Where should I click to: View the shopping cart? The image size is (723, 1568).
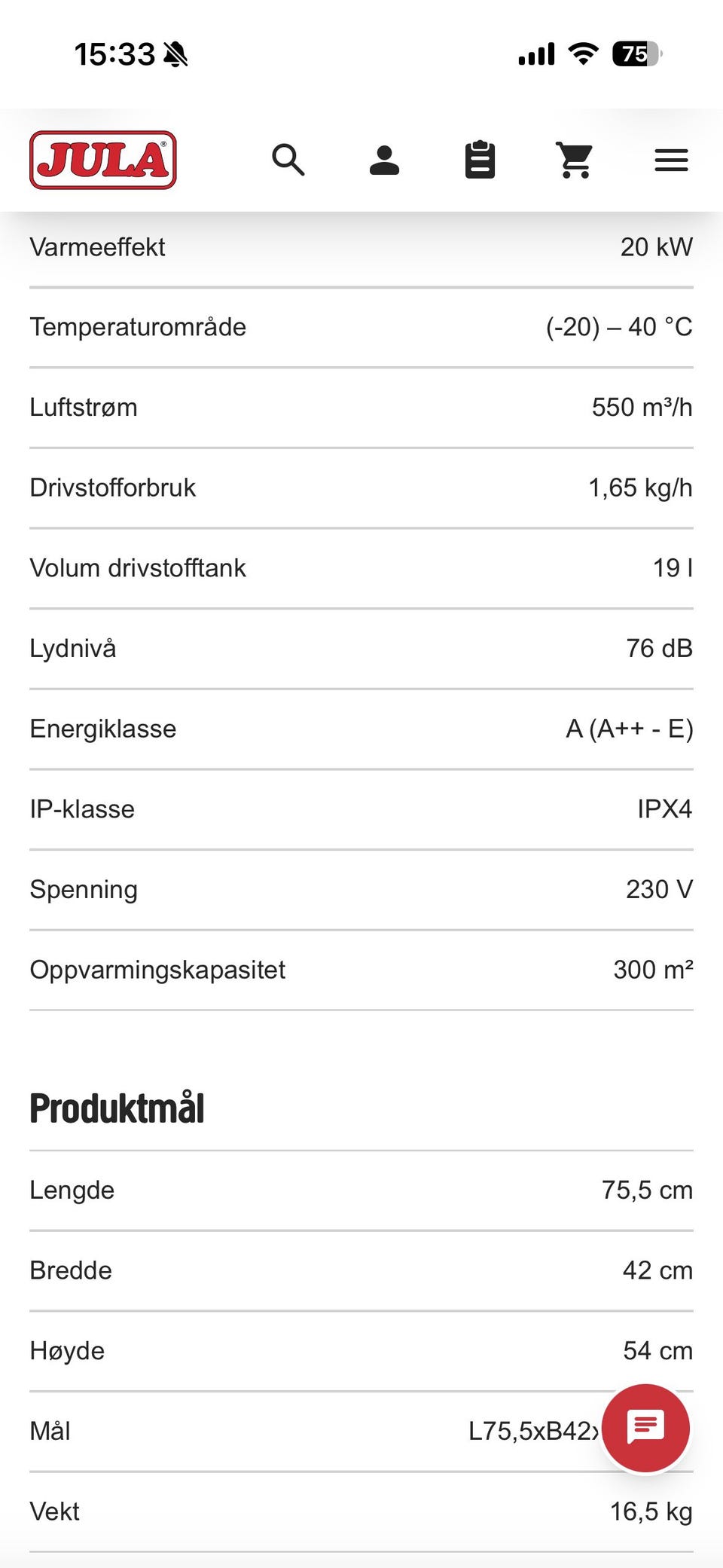click(x=575, y=160)
